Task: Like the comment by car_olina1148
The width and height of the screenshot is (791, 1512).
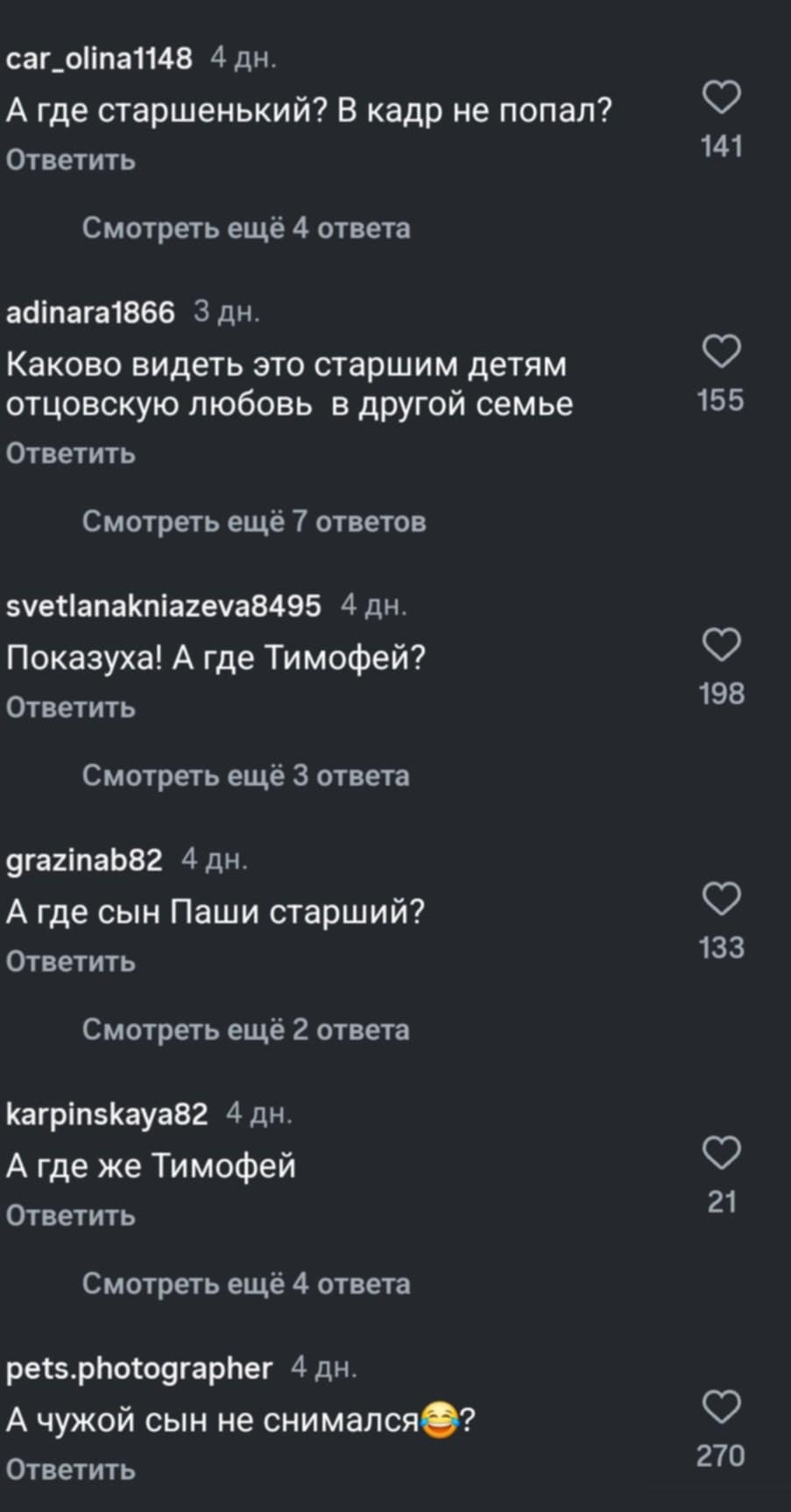Action: pyautogui.click(x=722, y=98)
